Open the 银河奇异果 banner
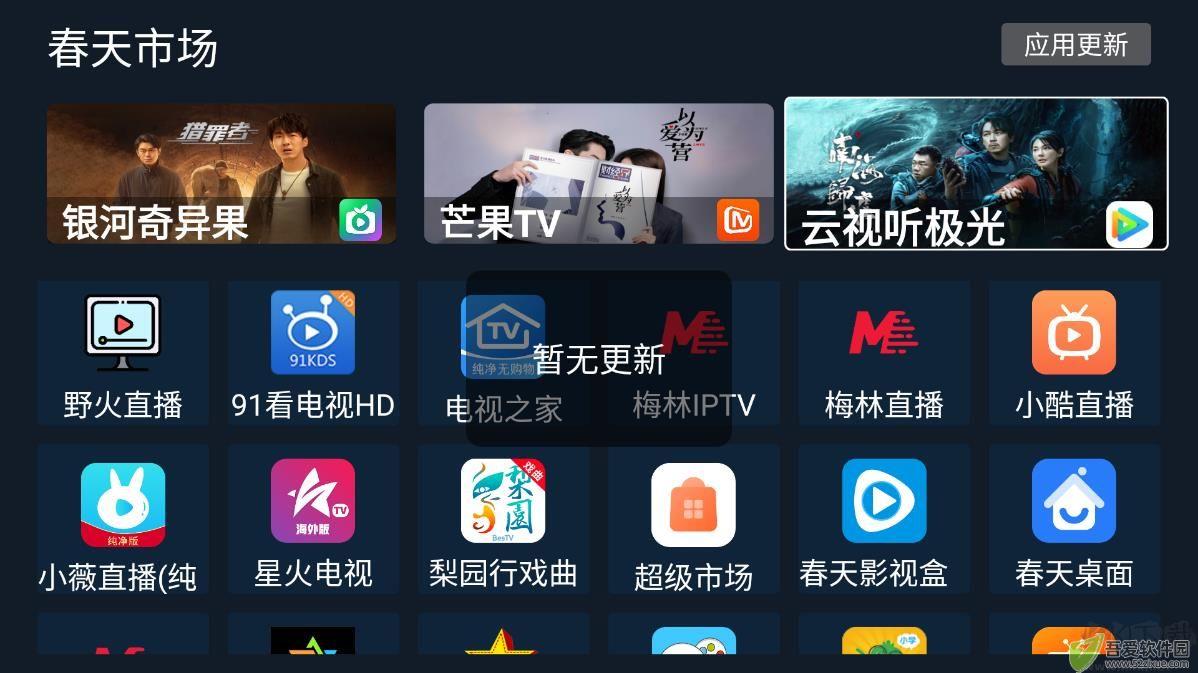 click(x=221, y=174)
